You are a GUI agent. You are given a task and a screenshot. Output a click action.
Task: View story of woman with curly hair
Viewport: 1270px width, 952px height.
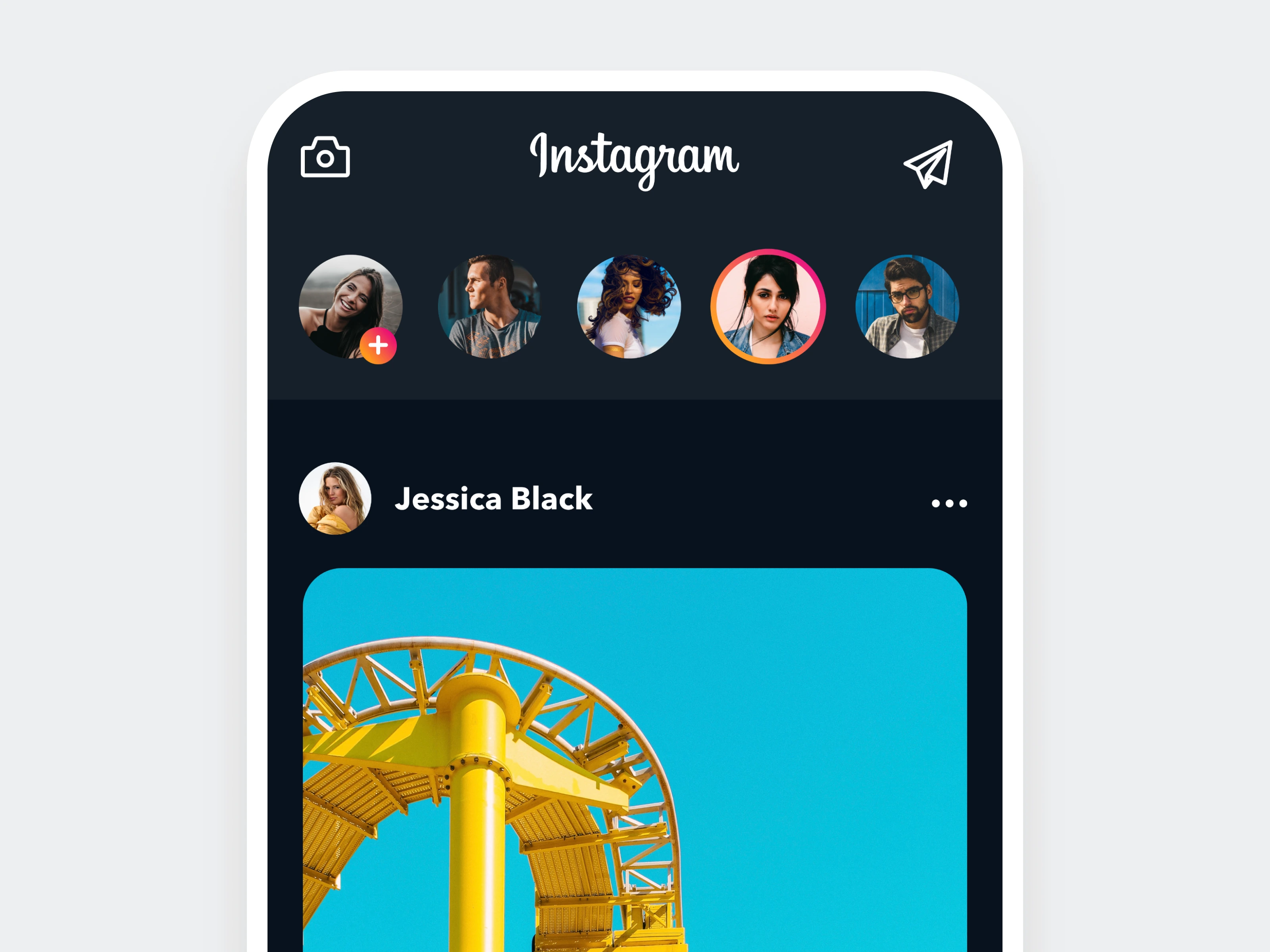tap(629, 307)
